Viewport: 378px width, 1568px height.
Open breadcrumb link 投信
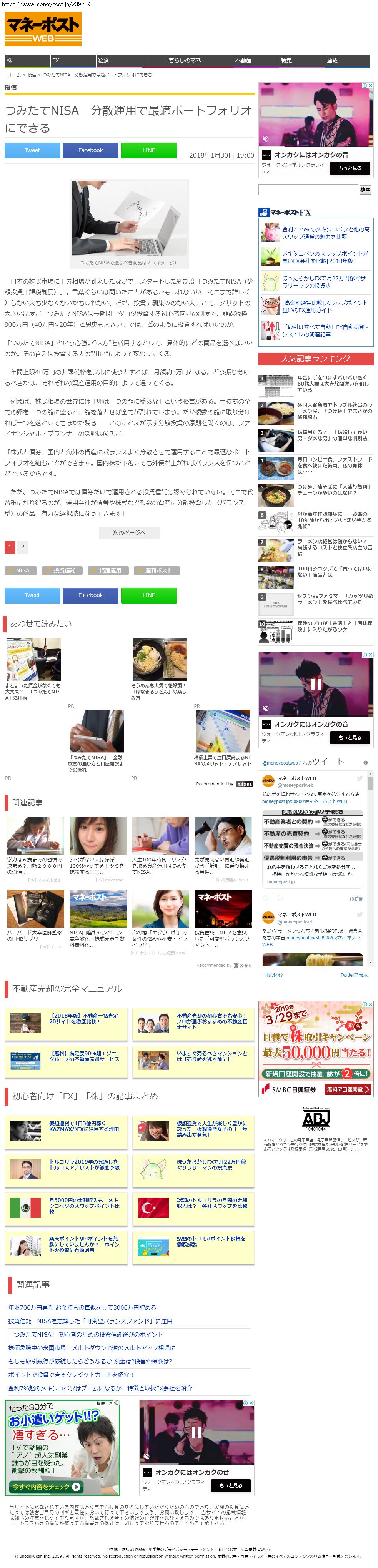pyautogui.click(x=32, y=75)
